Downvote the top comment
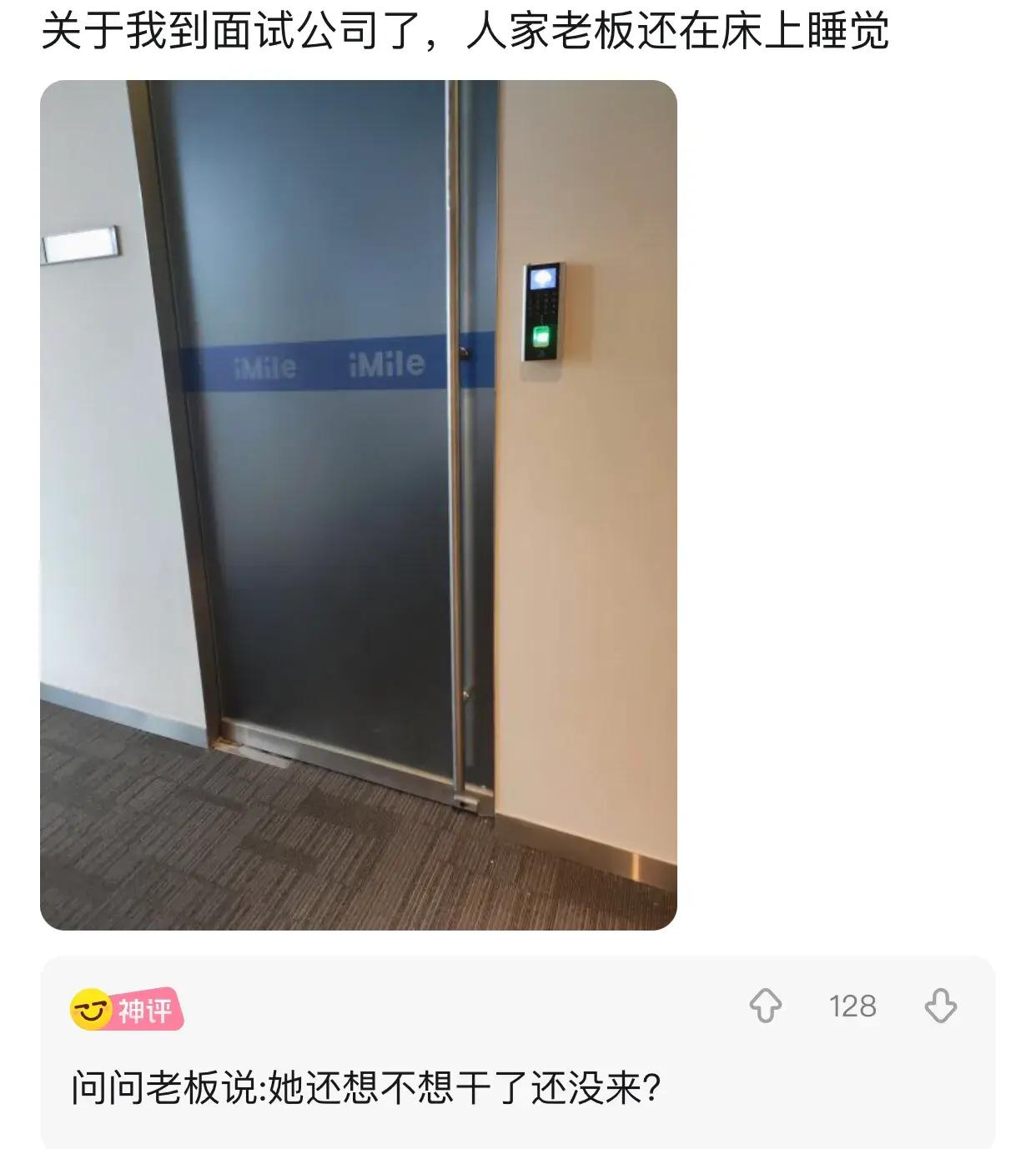This screenshot has width=1036, height=1149. [940, 1006]
